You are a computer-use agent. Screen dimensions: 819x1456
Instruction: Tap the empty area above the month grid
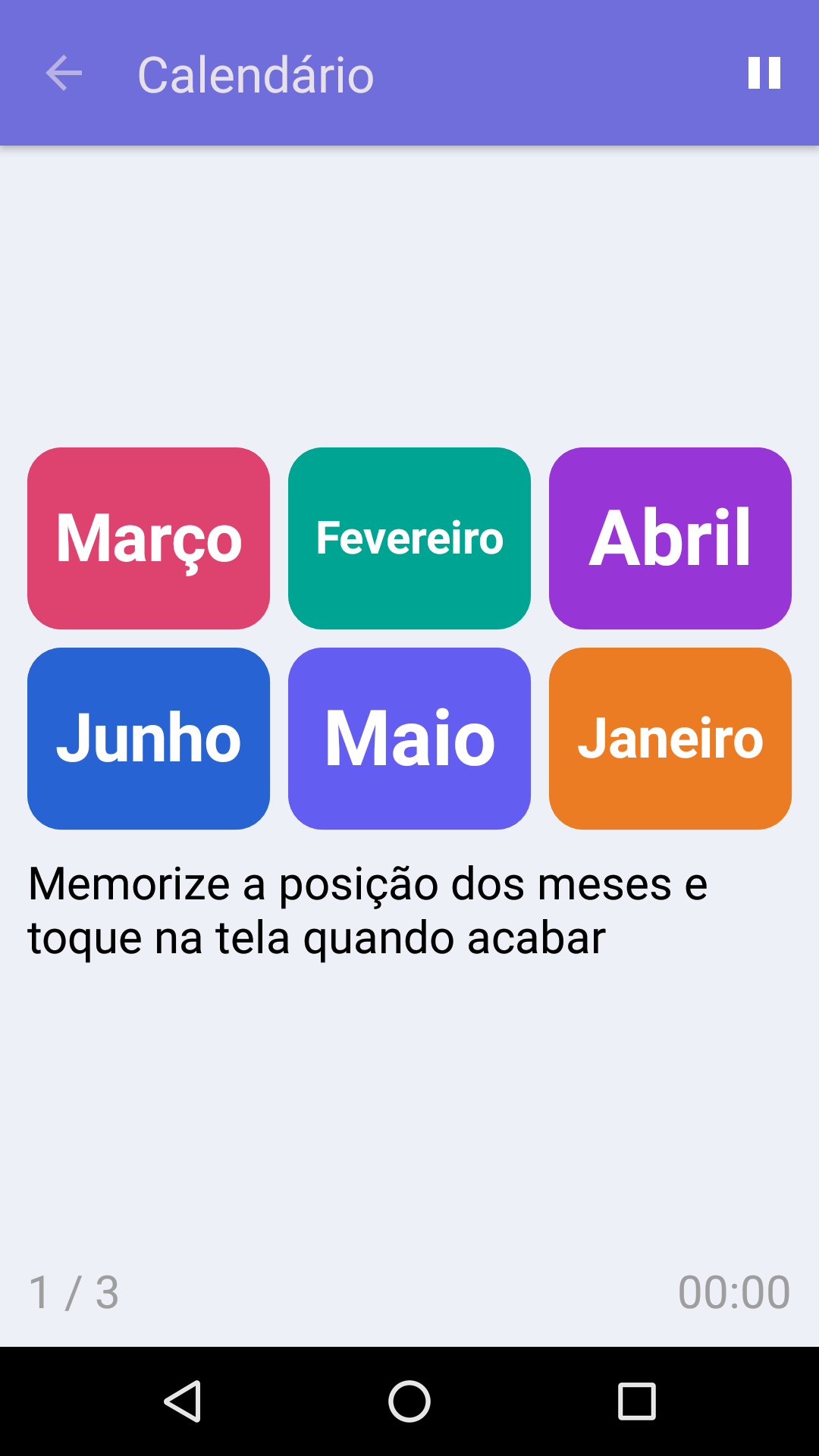pos(409,296)
